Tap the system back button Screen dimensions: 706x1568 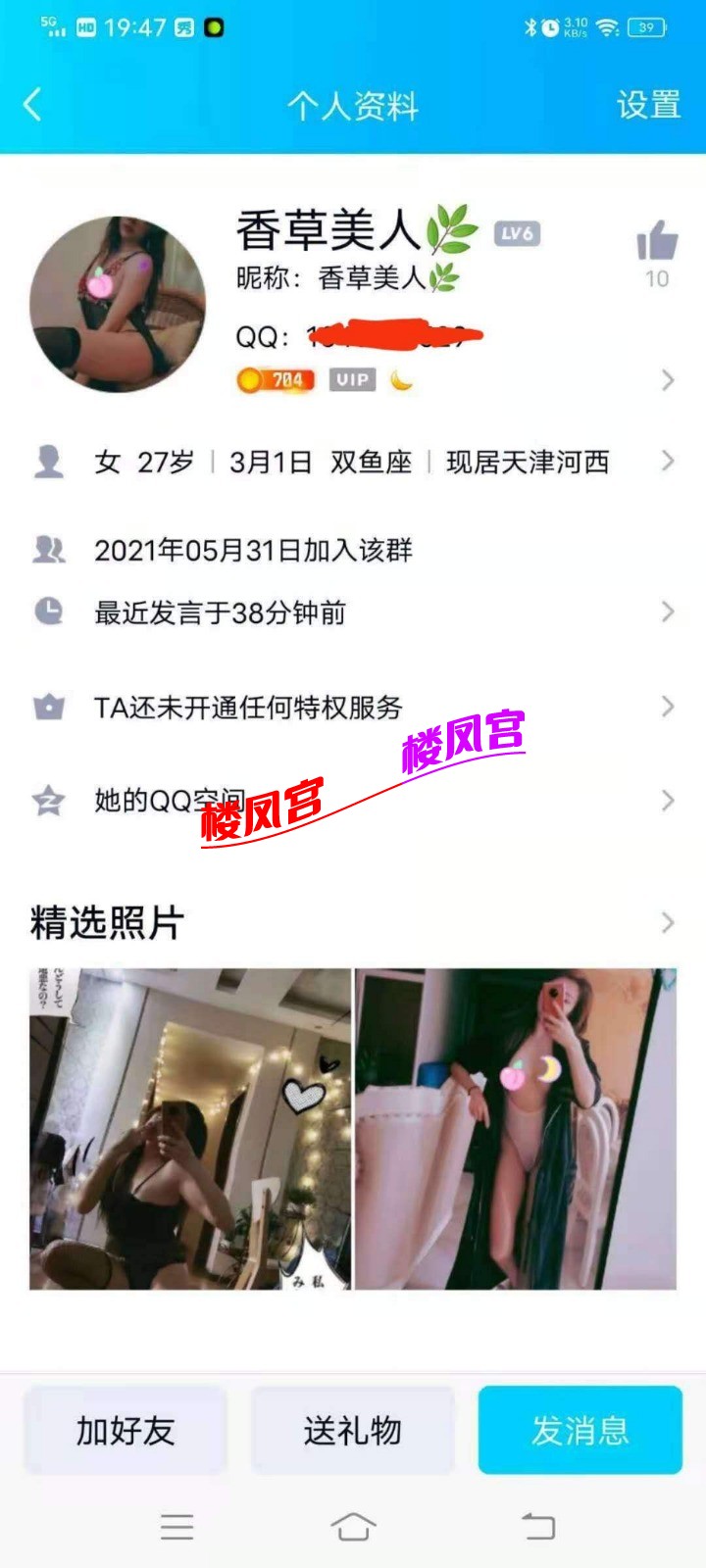537,1526
